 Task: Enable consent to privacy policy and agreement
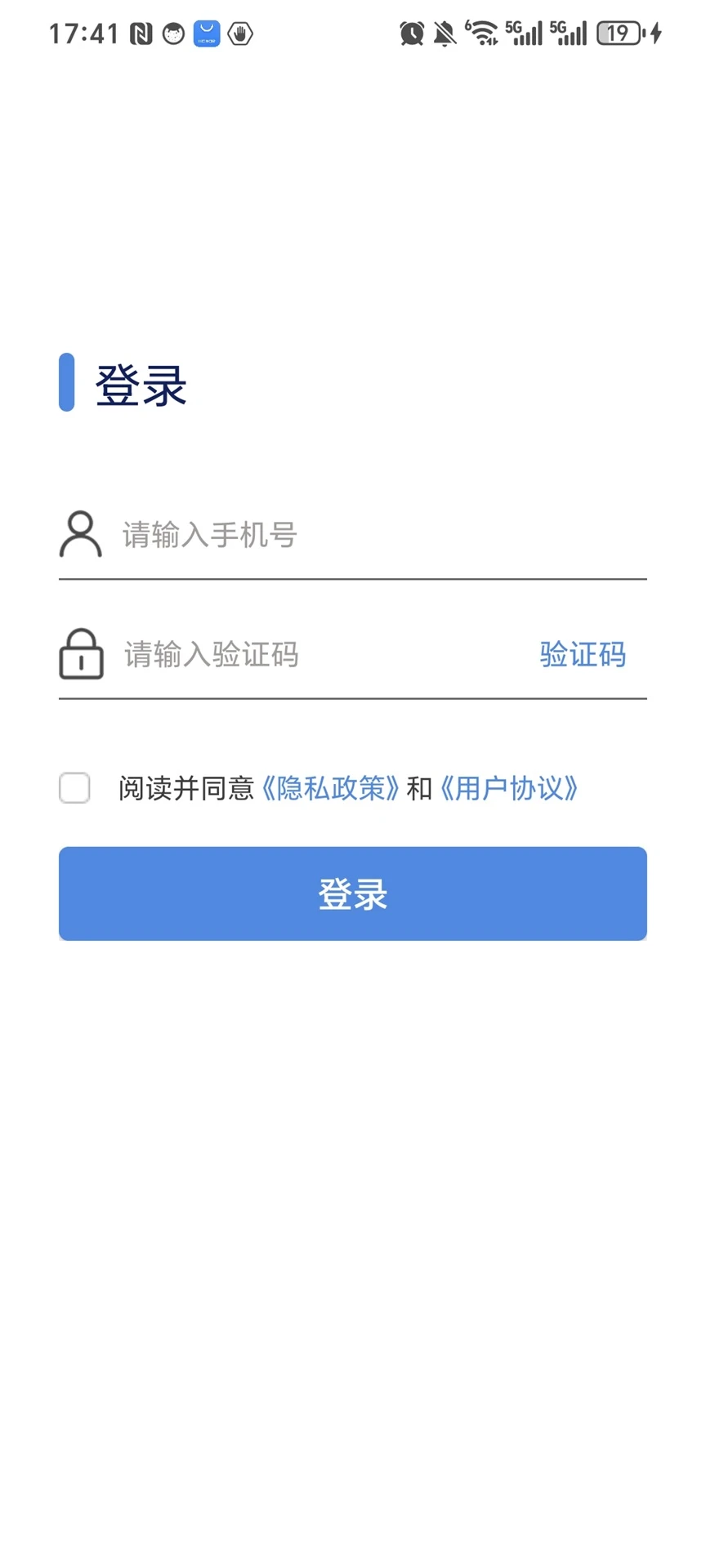pyautogui.click(x=74, y=788)
